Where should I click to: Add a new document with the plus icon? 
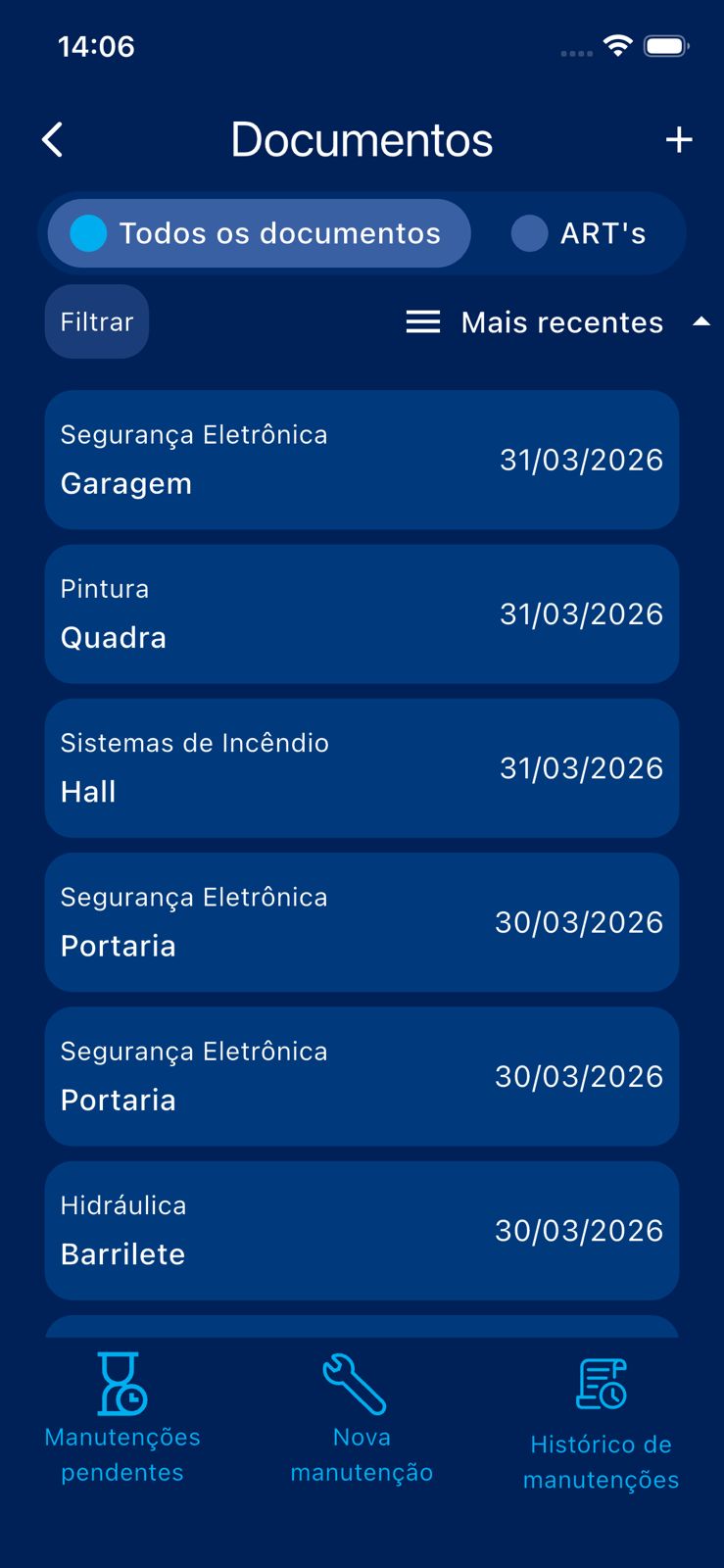point(678,140)
